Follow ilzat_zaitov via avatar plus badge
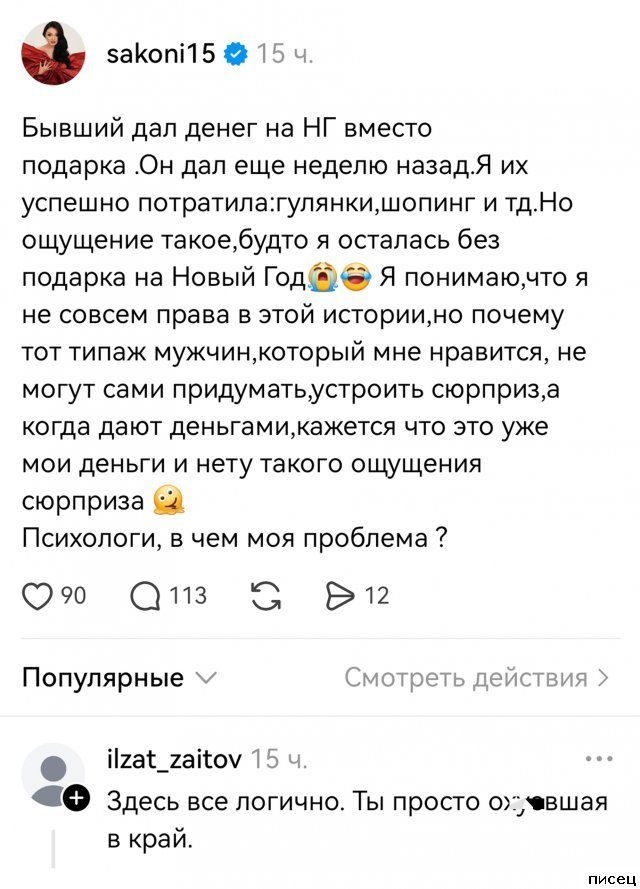640x889 pixels. pos(77,798)
